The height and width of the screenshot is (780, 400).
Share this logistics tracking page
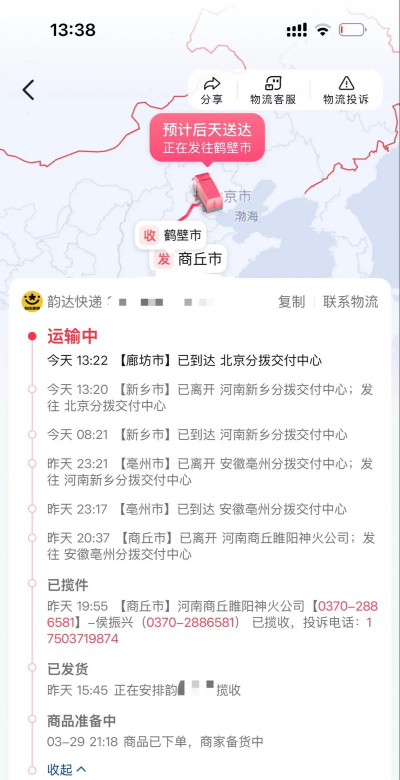click(x=212, y=90)
